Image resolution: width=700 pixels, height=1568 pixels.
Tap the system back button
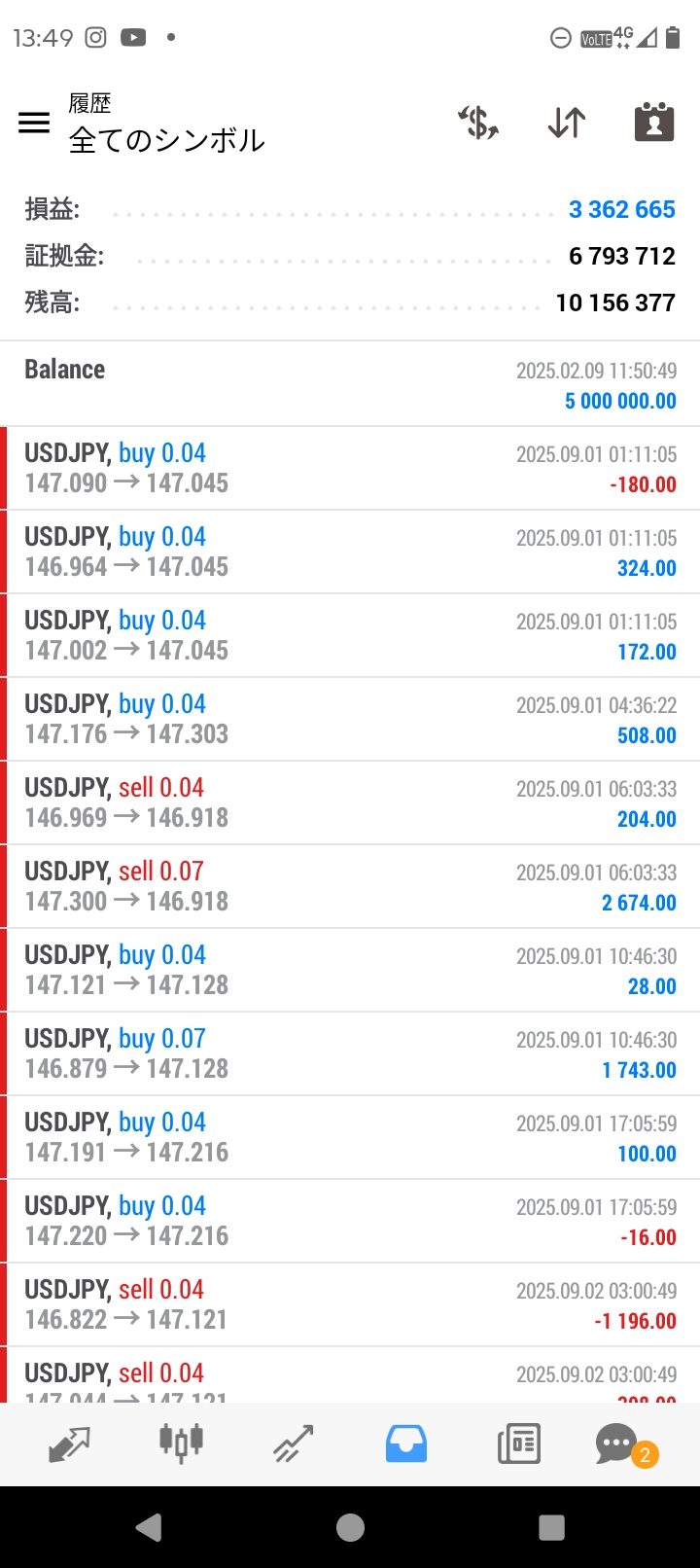[x=149, y=1527]
